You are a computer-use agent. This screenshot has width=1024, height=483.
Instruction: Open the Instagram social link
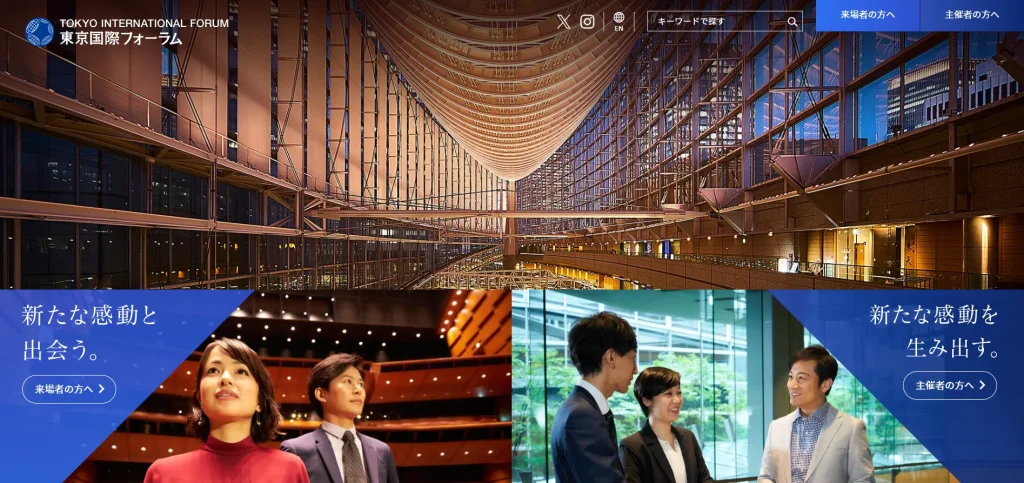588,21
